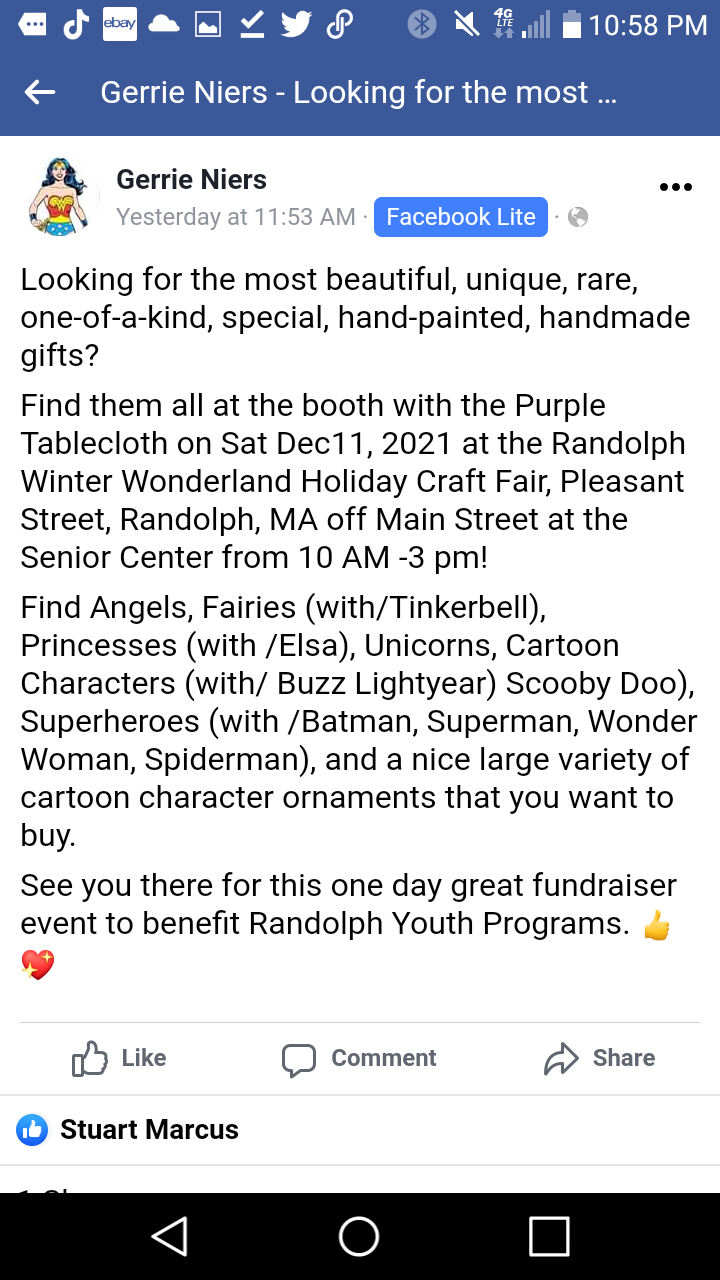Viewport: 720px width, 1280px height.
Task: Share the post
Action: pyautogui.click(x=599, y=1058)
